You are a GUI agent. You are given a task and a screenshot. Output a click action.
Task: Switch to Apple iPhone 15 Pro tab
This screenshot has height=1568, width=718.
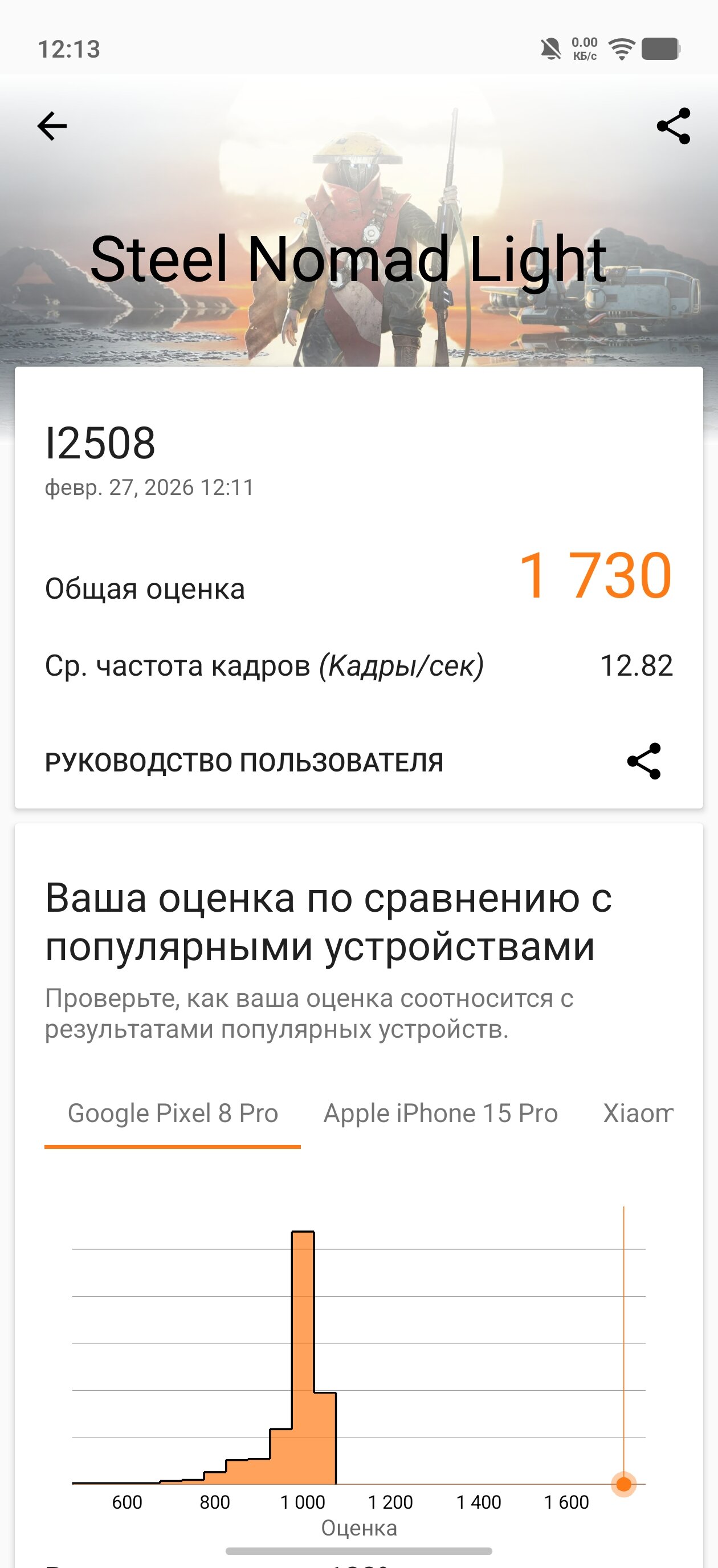click(440, 1114)
